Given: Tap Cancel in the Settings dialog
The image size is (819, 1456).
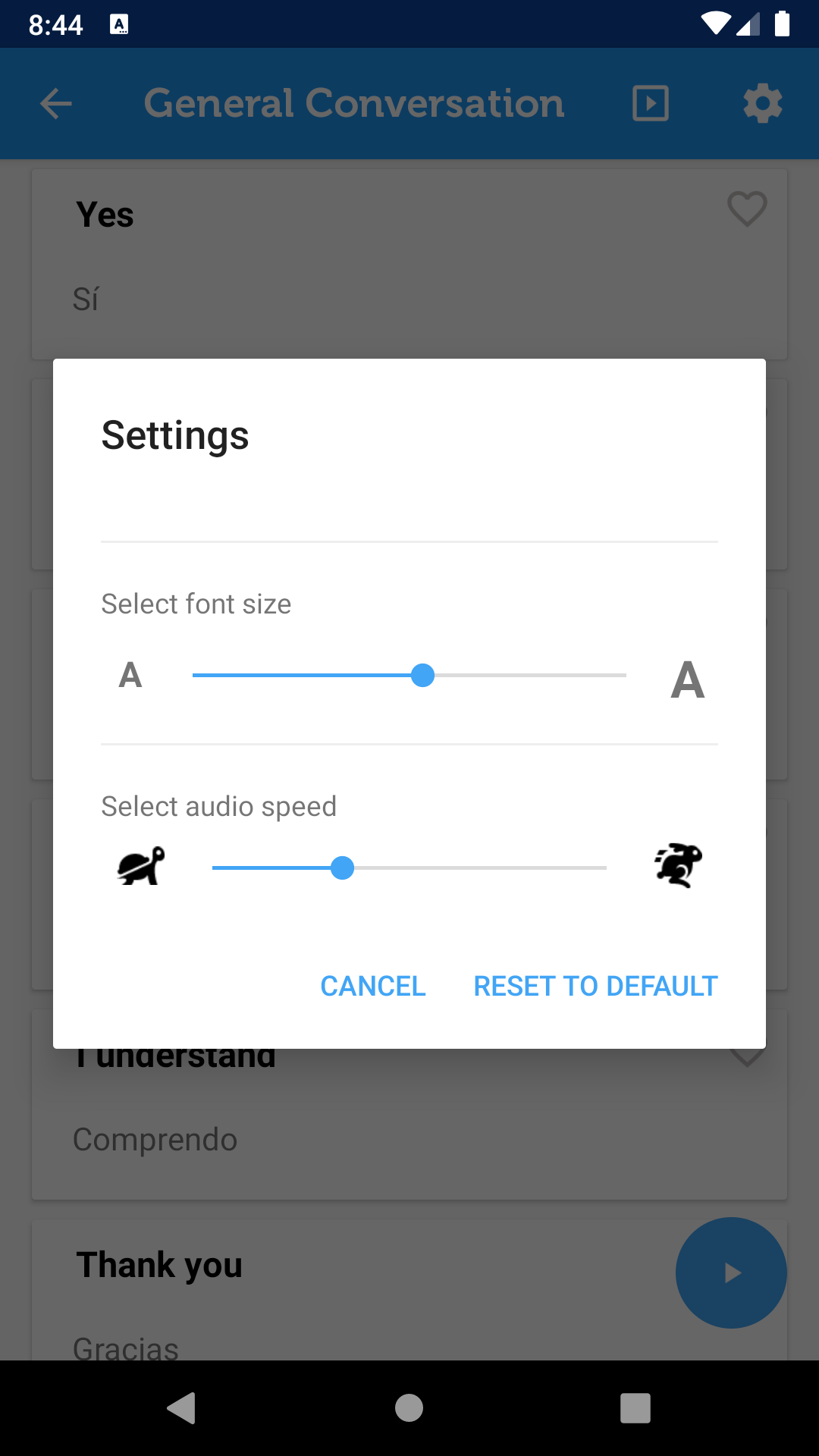Looking at the screenshot, I should pos(373,986).
